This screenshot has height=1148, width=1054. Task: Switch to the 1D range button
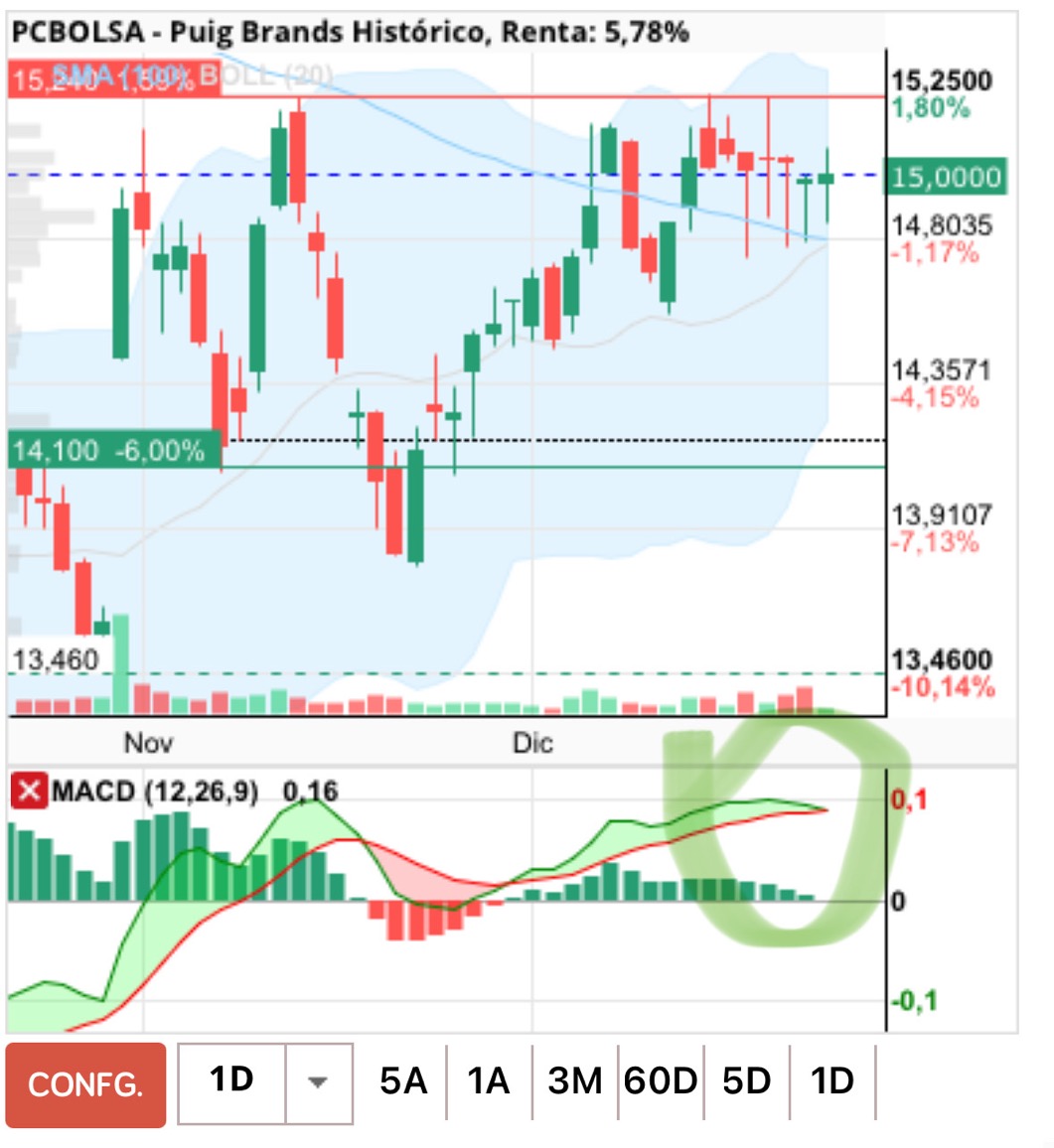tap(831, 1080)
